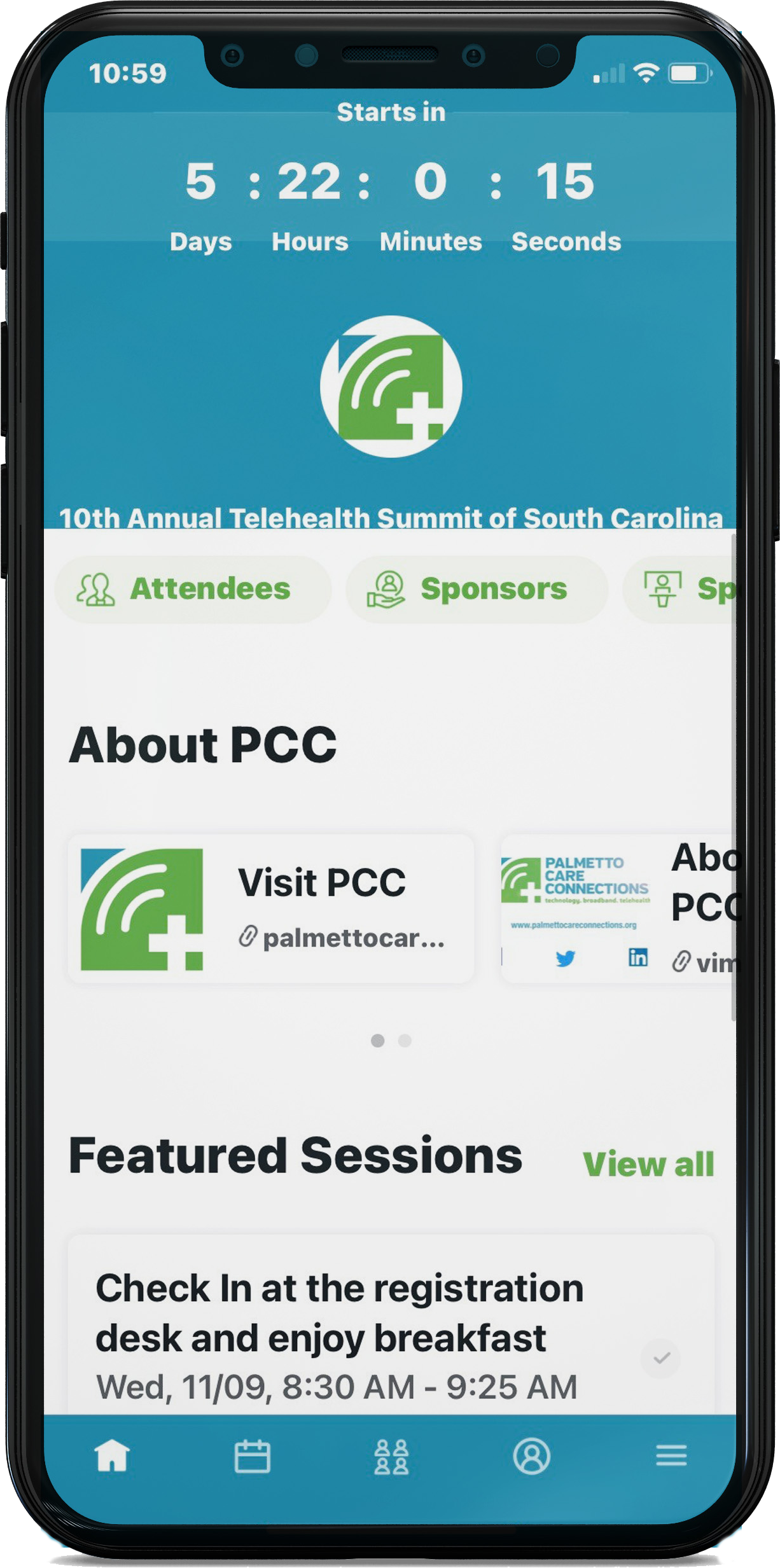Open the Palmetto Care Connections About PCC card

[x=618, y=909]
